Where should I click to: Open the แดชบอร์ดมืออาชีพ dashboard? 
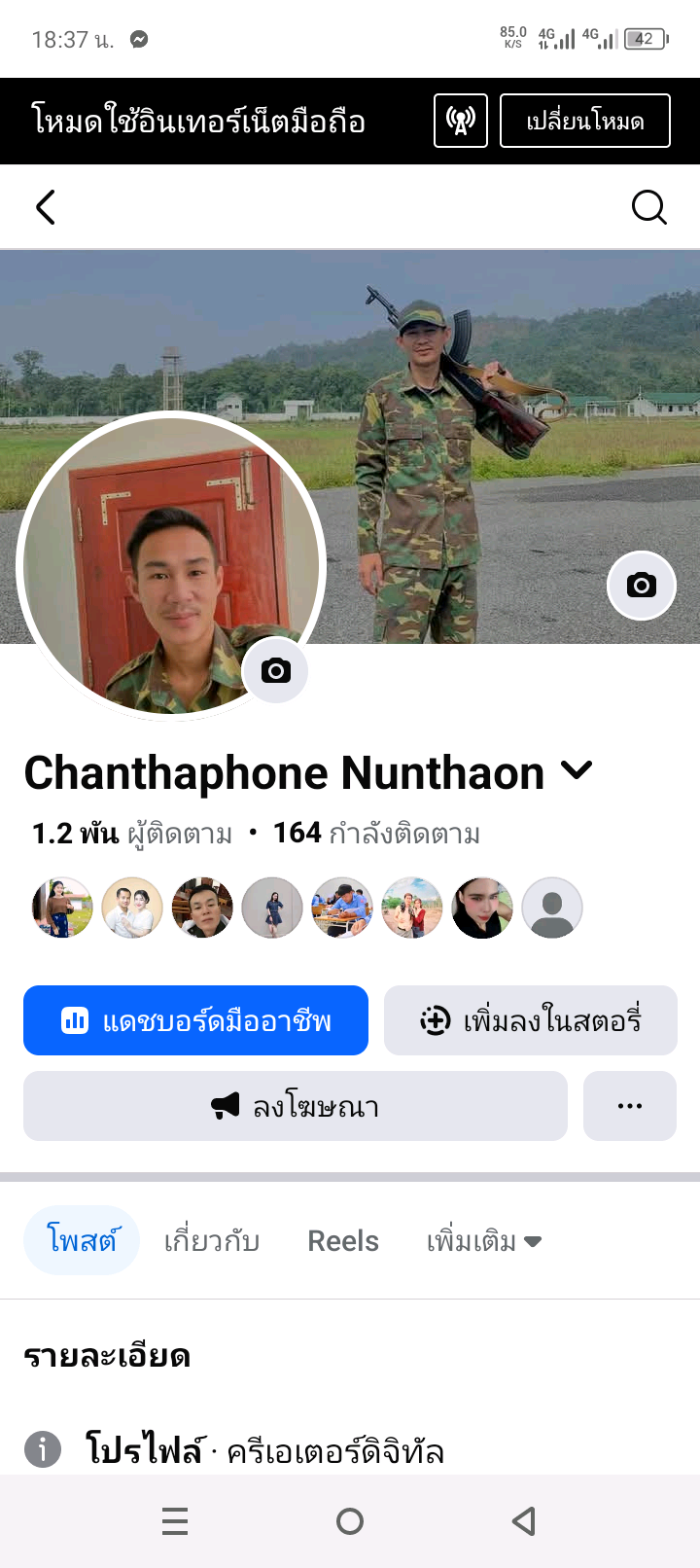(x=195, y=1020)
